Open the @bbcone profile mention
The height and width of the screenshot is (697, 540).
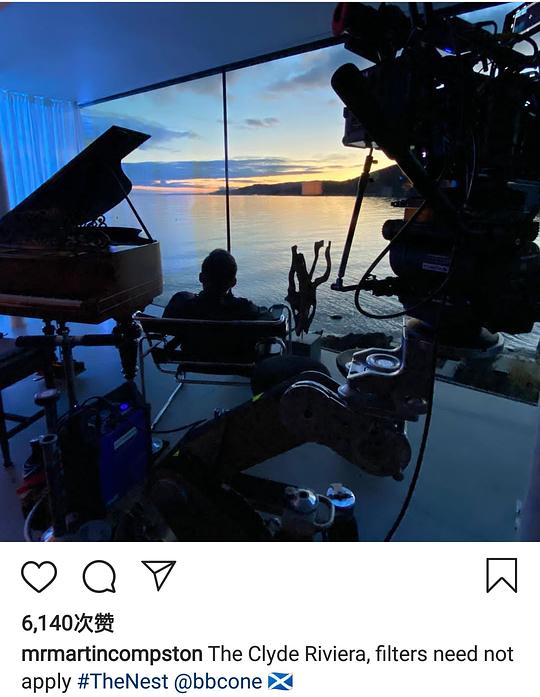pos(218,681)
